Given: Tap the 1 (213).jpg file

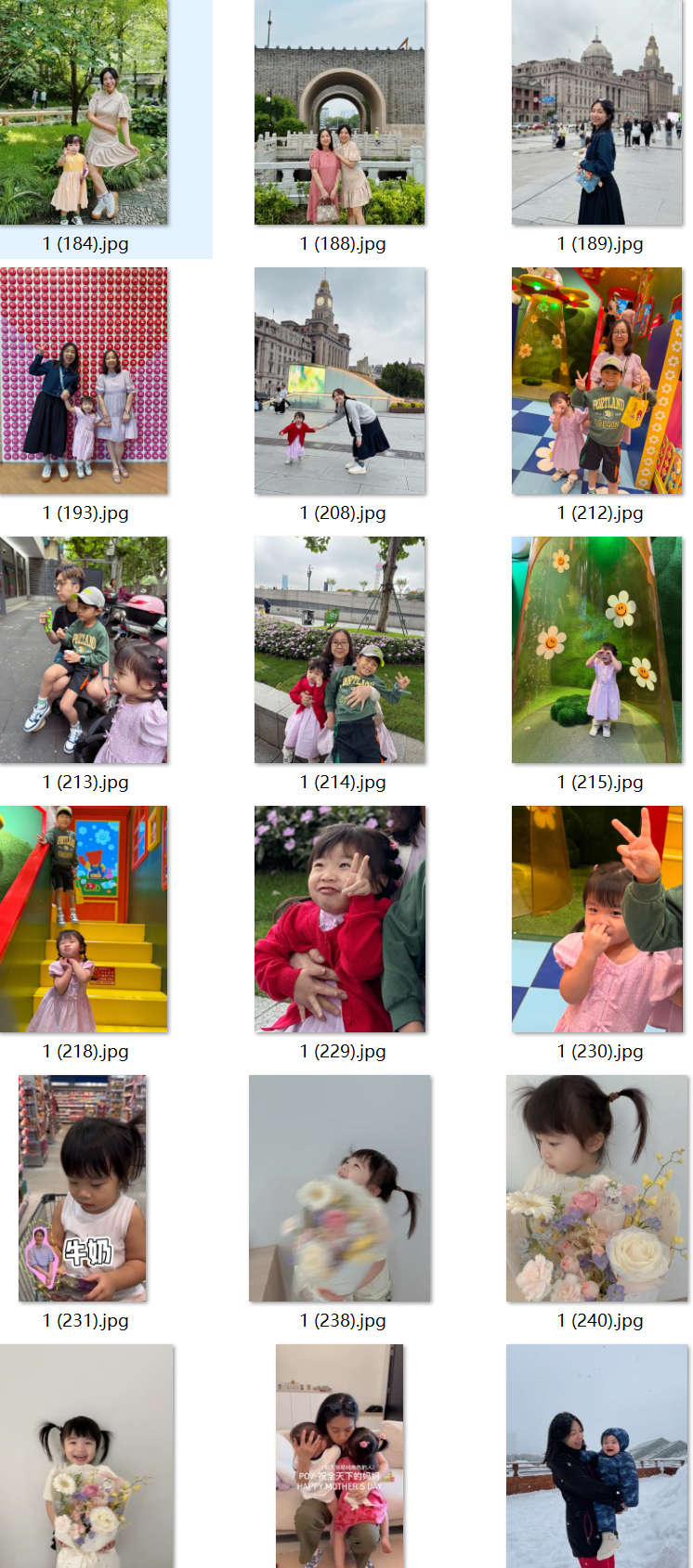Looking at the screenshot, I should tap(84, 650).
